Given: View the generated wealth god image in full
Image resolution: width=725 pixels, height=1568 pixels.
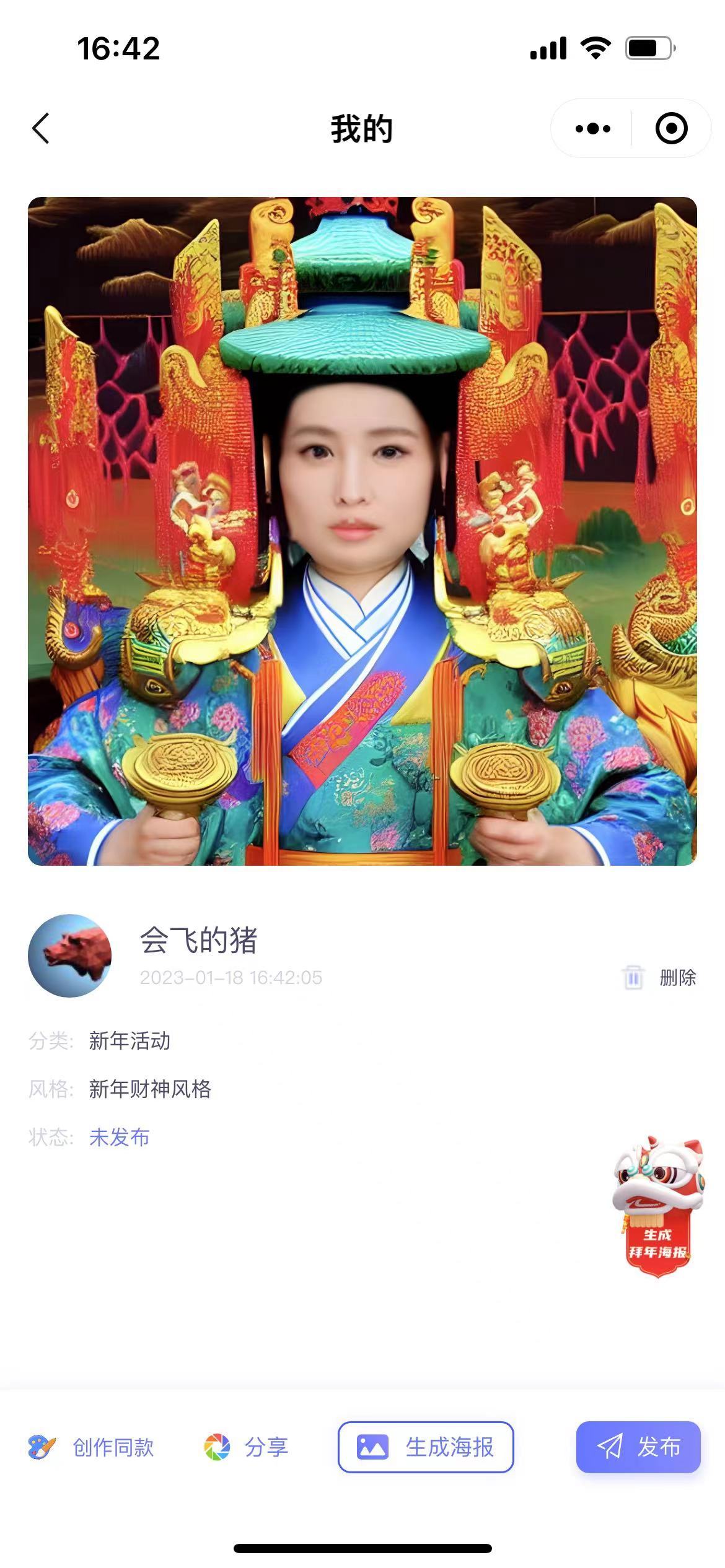Looking at the screenshot, I should [x=362, y=531].
